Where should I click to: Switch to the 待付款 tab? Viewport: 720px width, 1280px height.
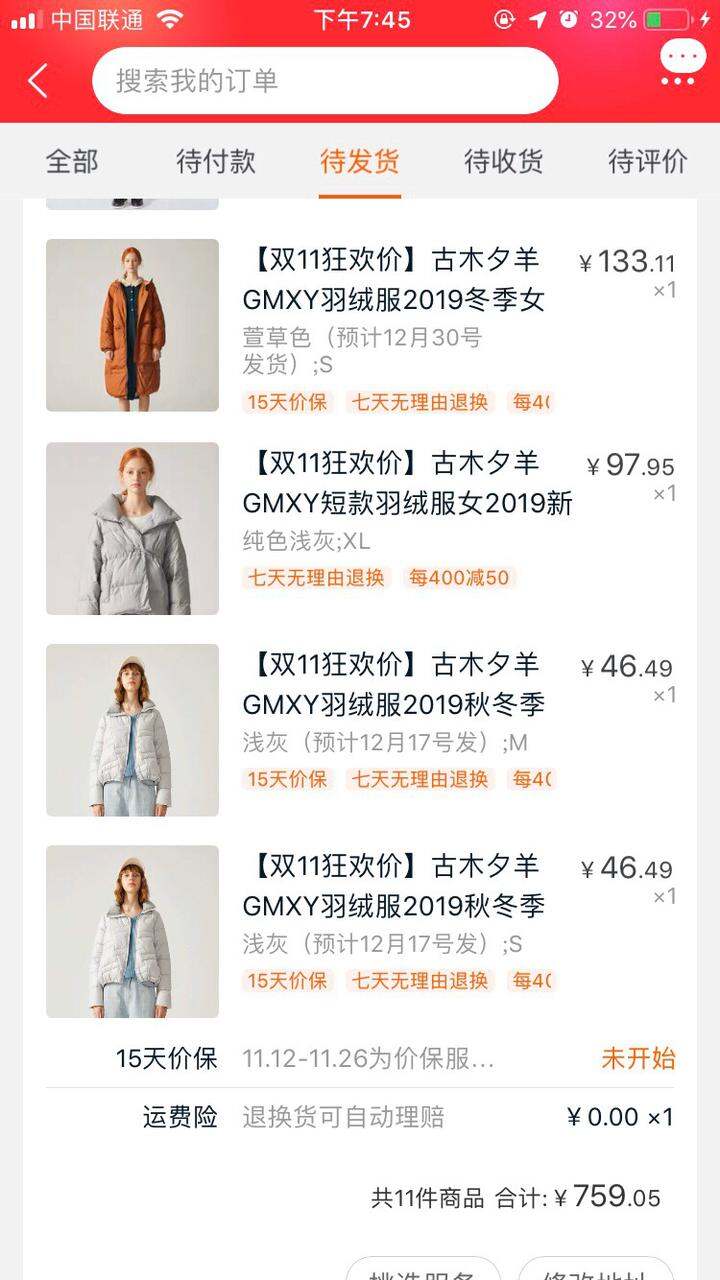pos(216,161)
